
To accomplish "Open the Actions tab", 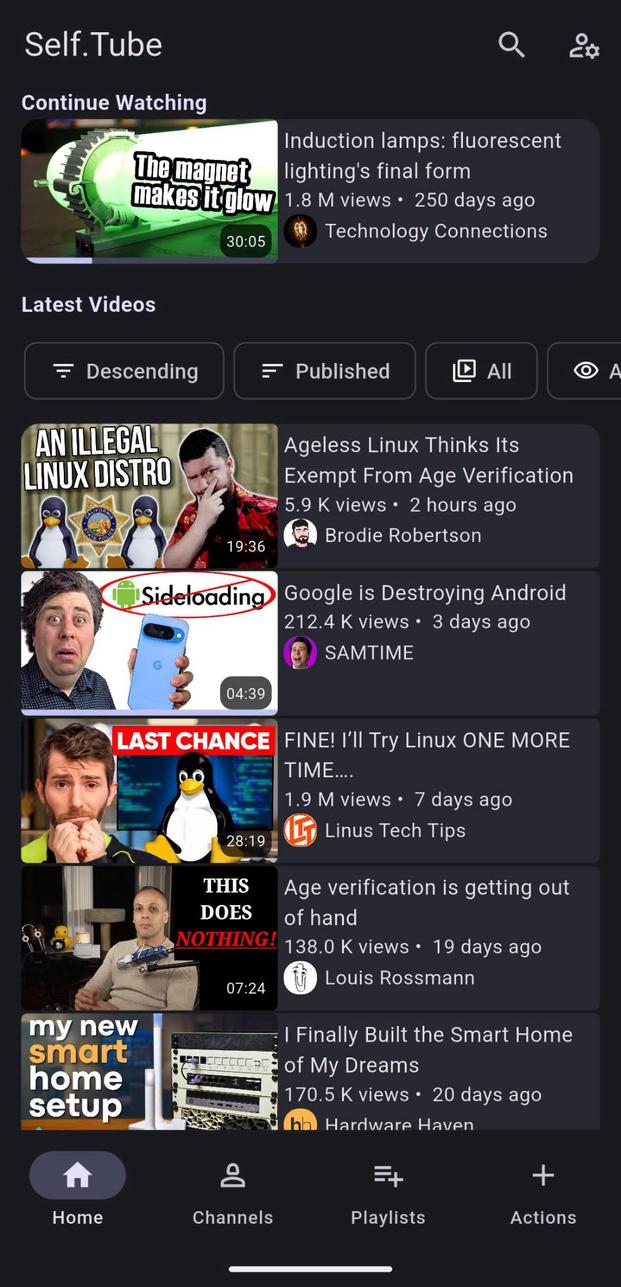I will [x=543, y=1191].
